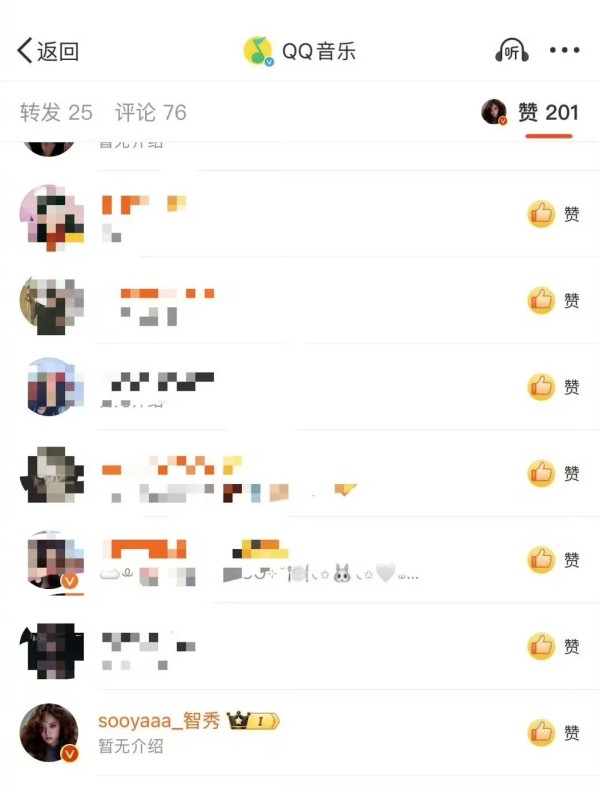This screenshot has height=789, width=600.
Task: Select the 赞 201 tab
Action: [x=547, y=112]
